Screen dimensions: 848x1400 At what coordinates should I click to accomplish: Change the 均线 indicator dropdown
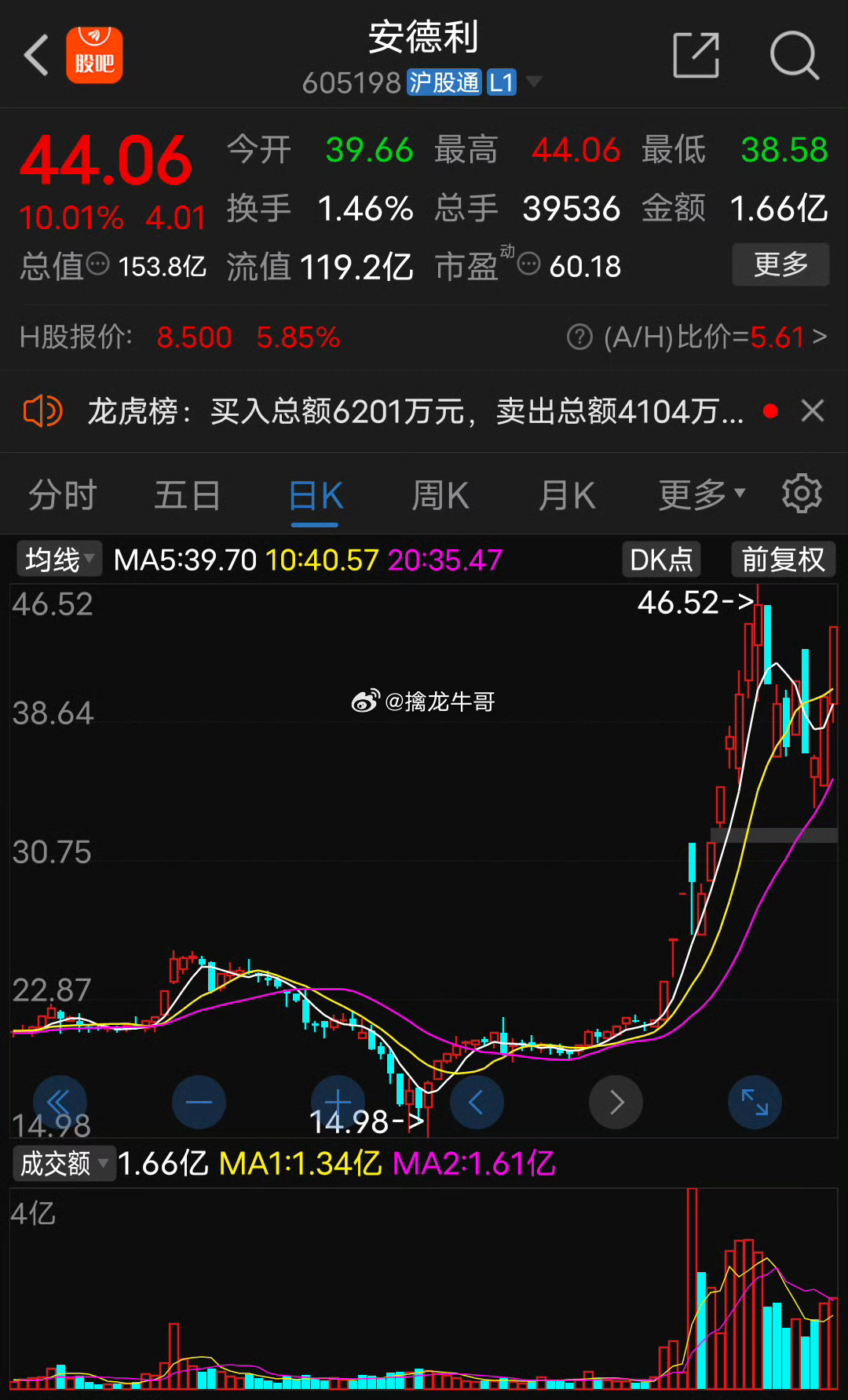[x=59, y=560]
